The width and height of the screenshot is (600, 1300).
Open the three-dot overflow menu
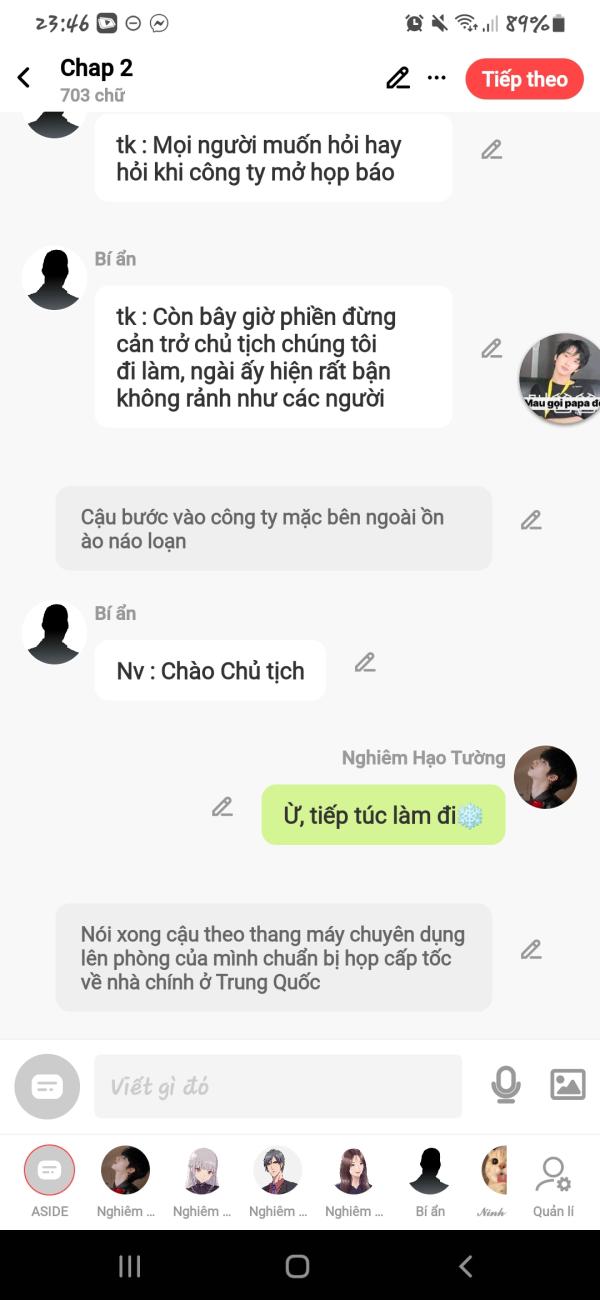tap(437, 78)
